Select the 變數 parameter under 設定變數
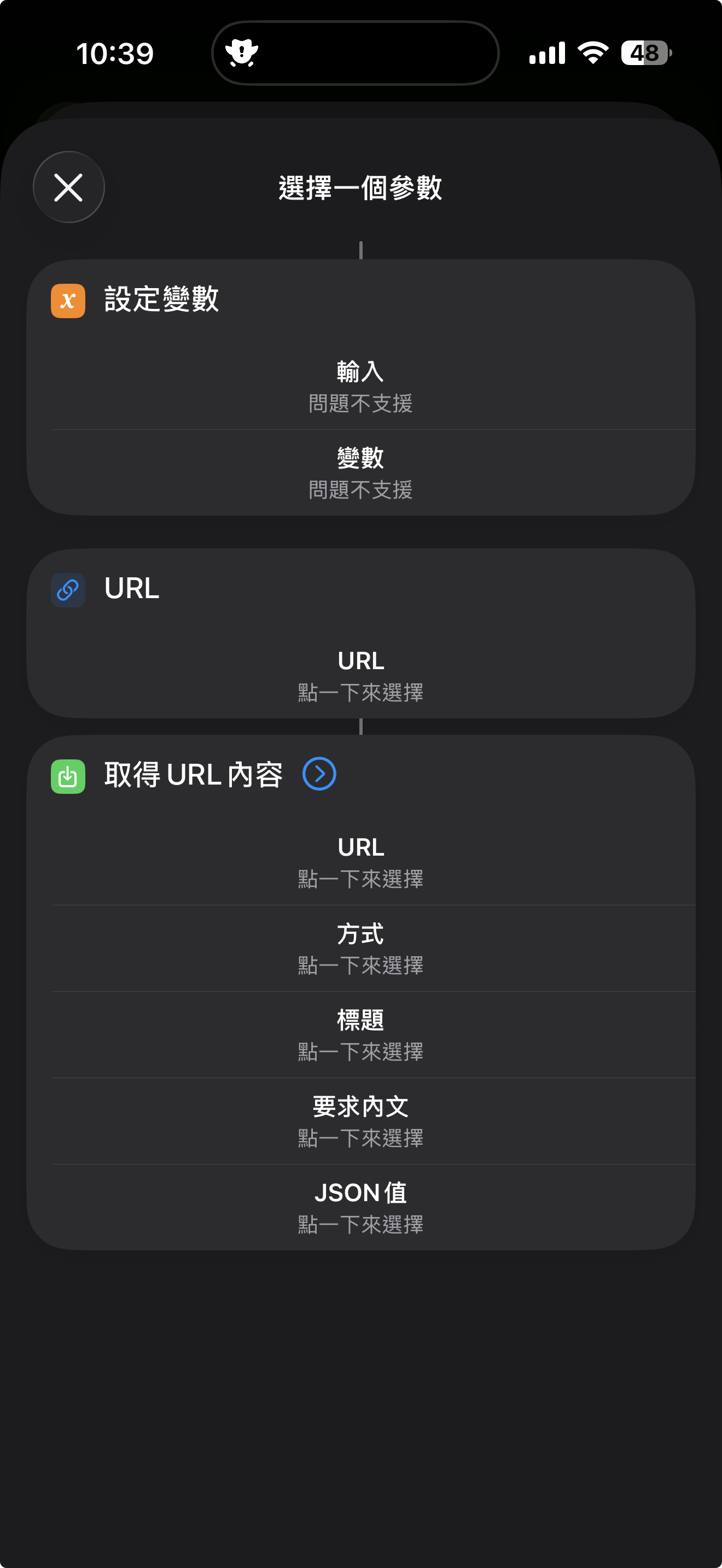This screenshot has width=722, height=1568. pos(360,473)
